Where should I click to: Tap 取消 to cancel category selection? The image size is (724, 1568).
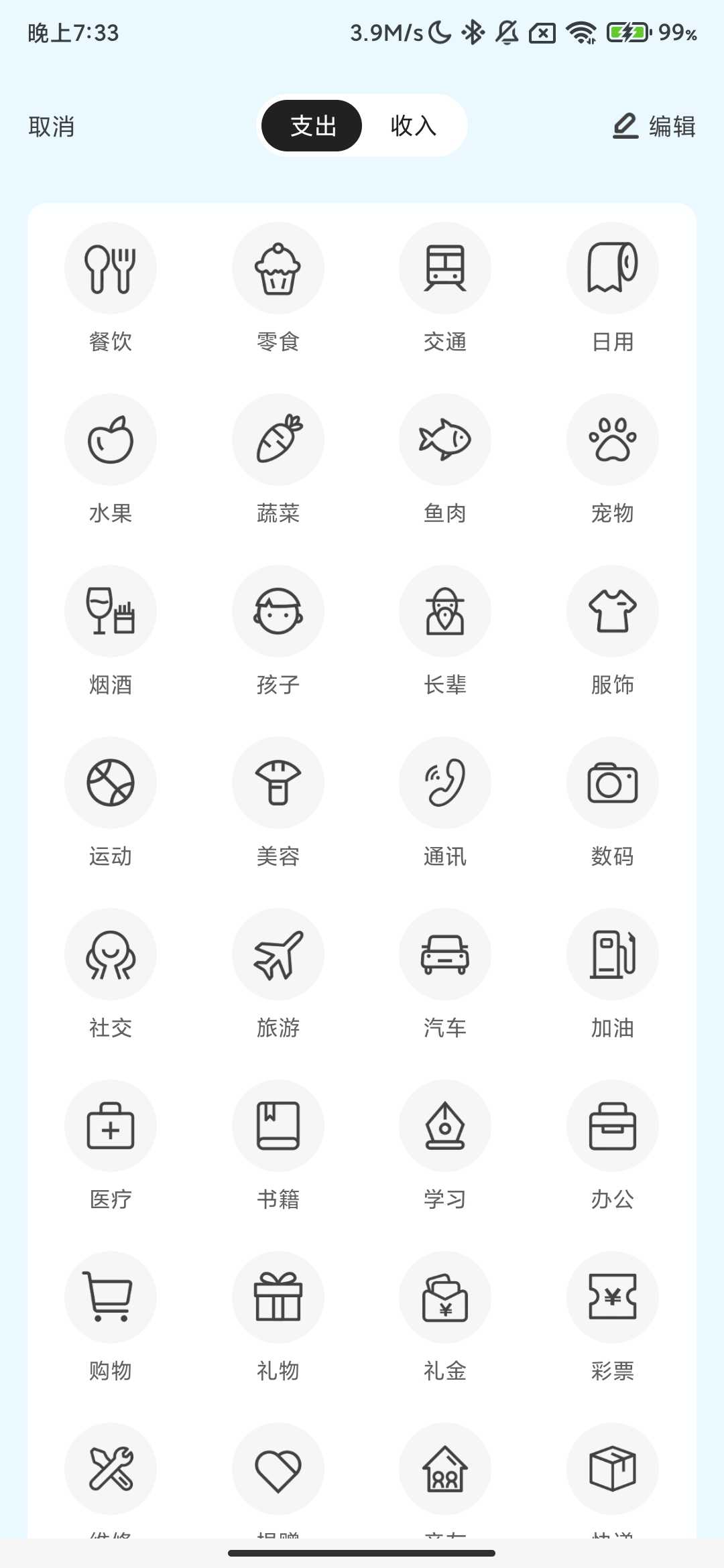point(51,125)
